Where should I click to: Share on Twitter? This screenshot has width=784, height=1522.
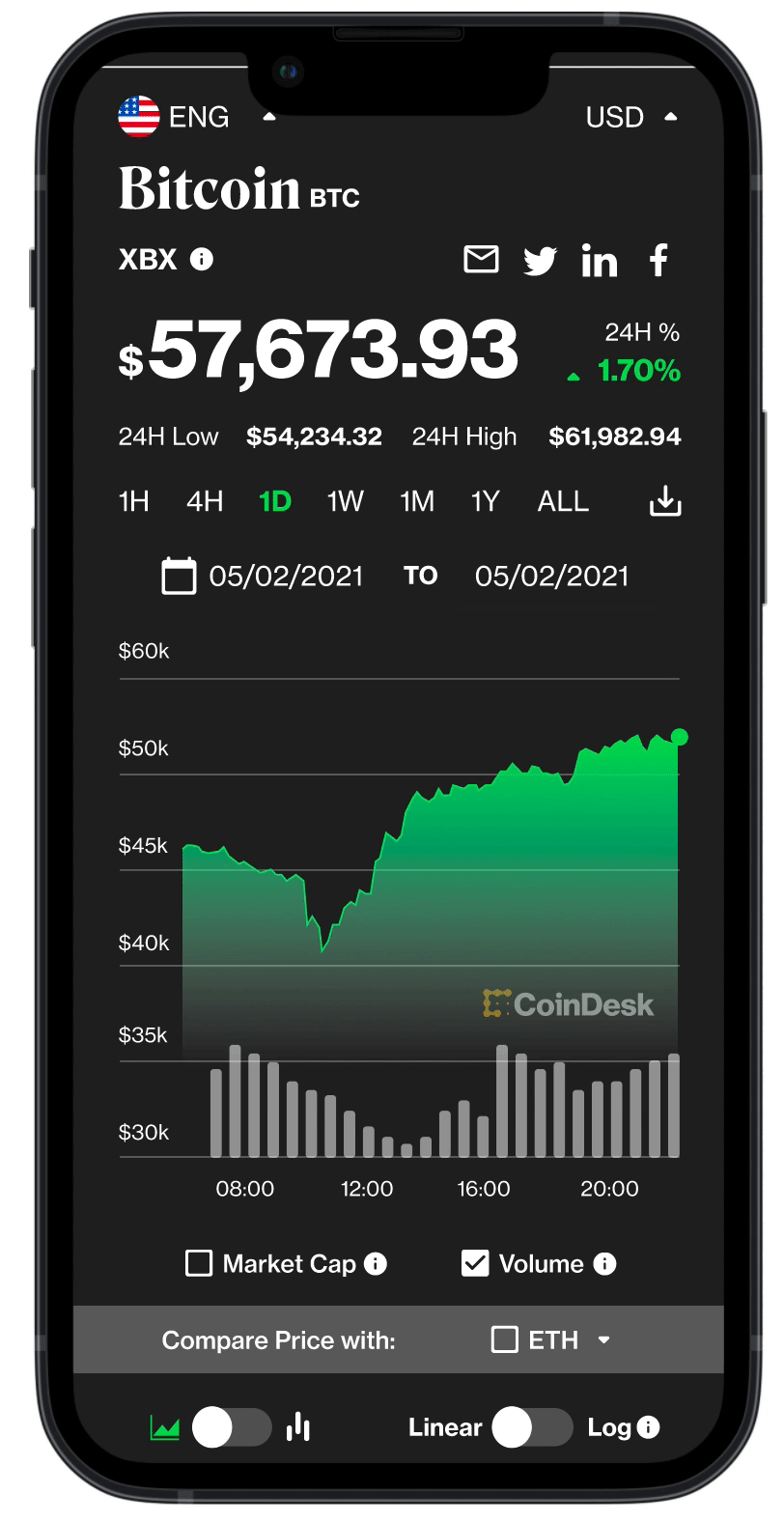tap(540, 261)
